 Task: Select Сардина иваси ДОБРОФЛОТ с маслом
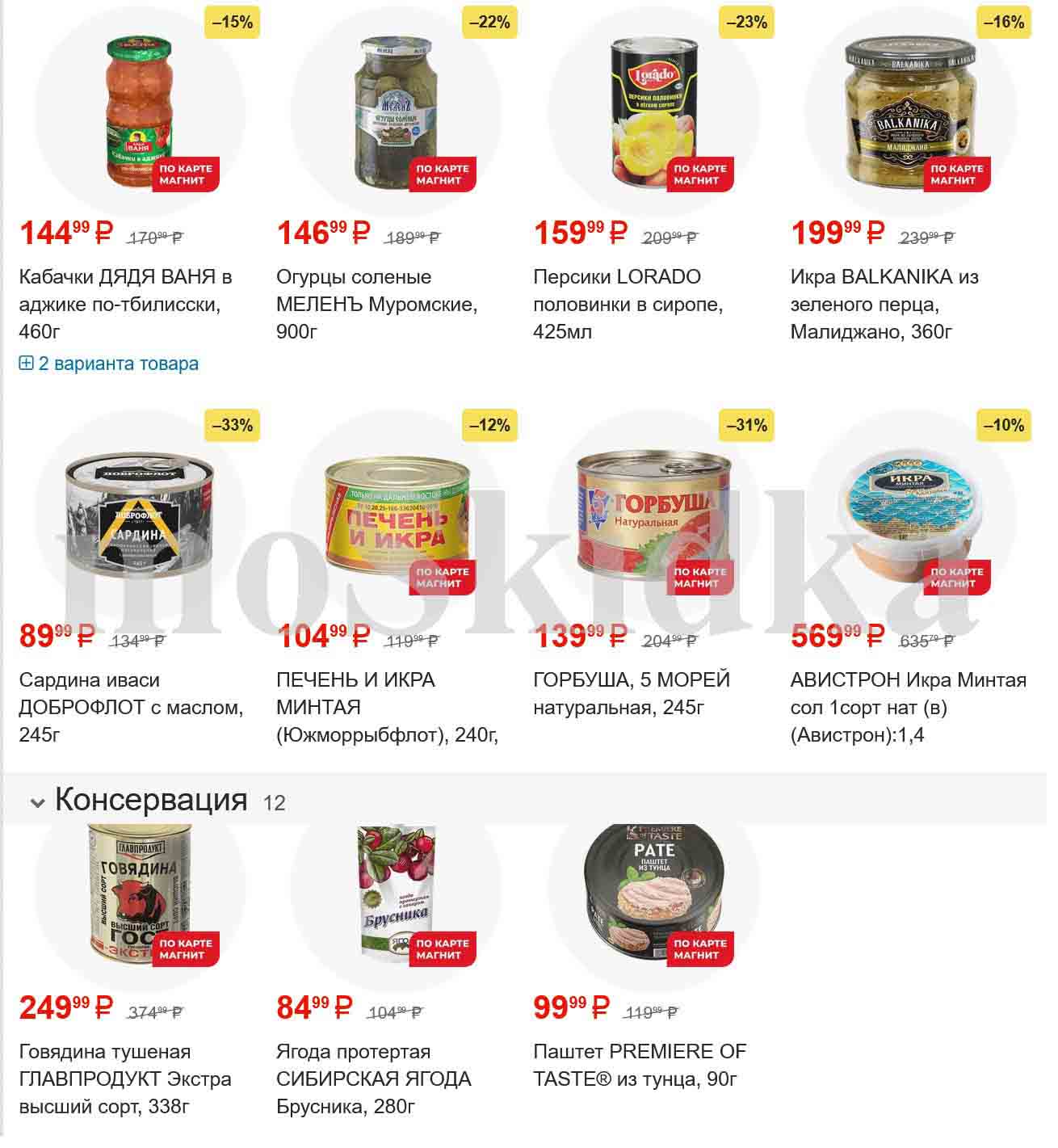click(131, 708)
